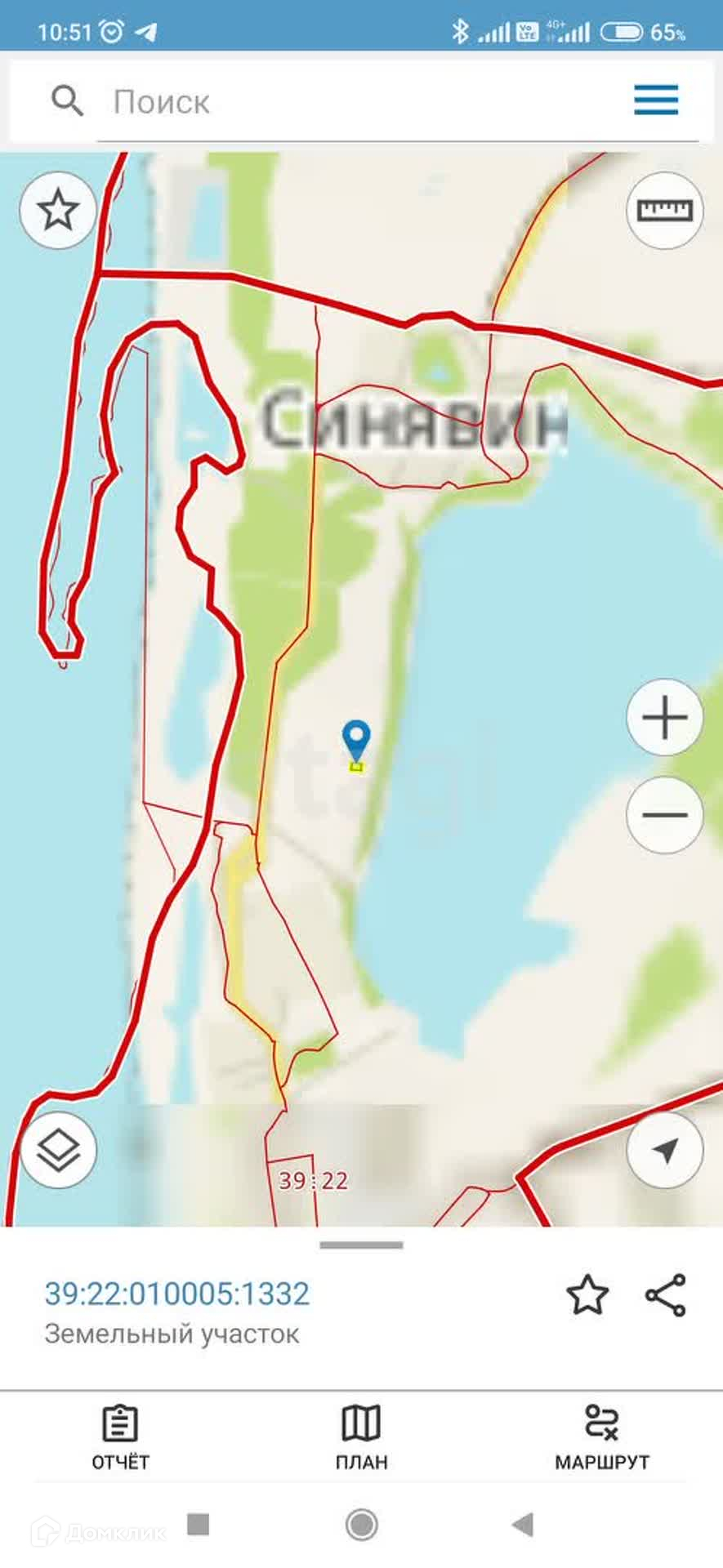Tap the blue parcel location pin
Screen dimensions: 723x1568
click(356, 739)
